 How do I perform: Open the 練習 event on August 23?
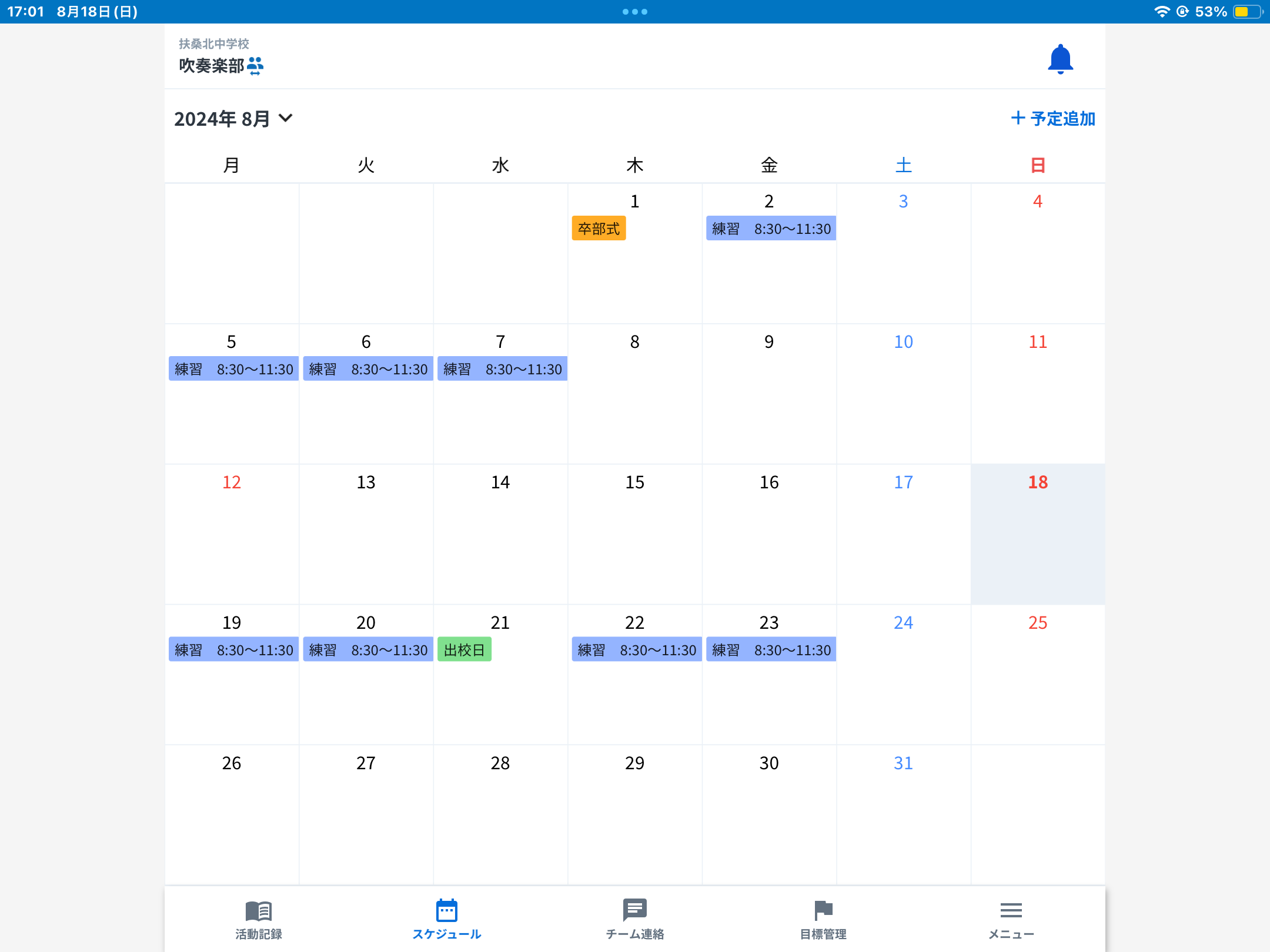(x=771, y=650)
